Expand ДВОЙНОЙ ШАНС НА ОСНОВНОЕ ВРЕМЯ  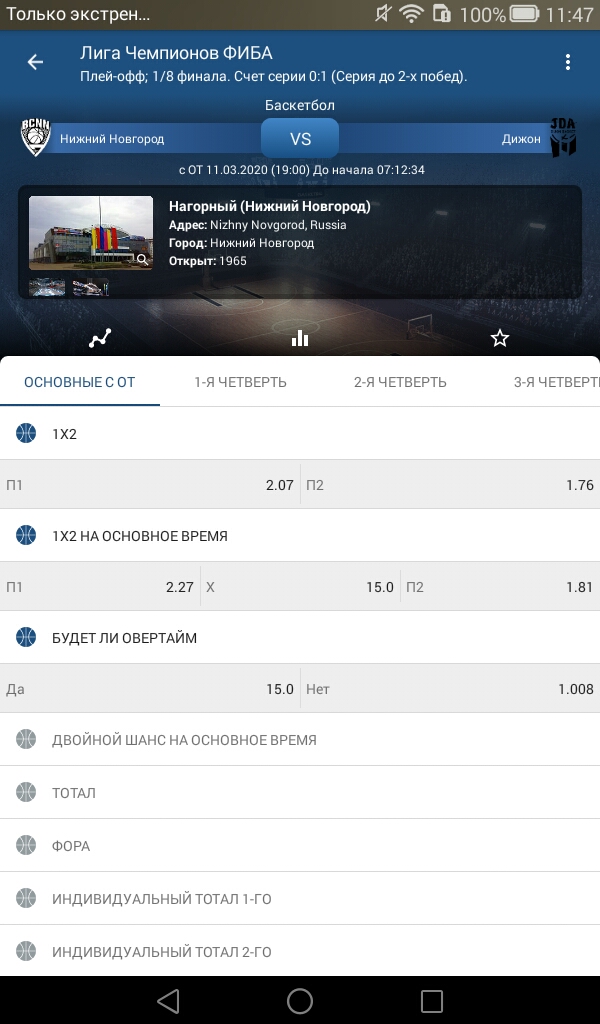click(x=300, y=740)
